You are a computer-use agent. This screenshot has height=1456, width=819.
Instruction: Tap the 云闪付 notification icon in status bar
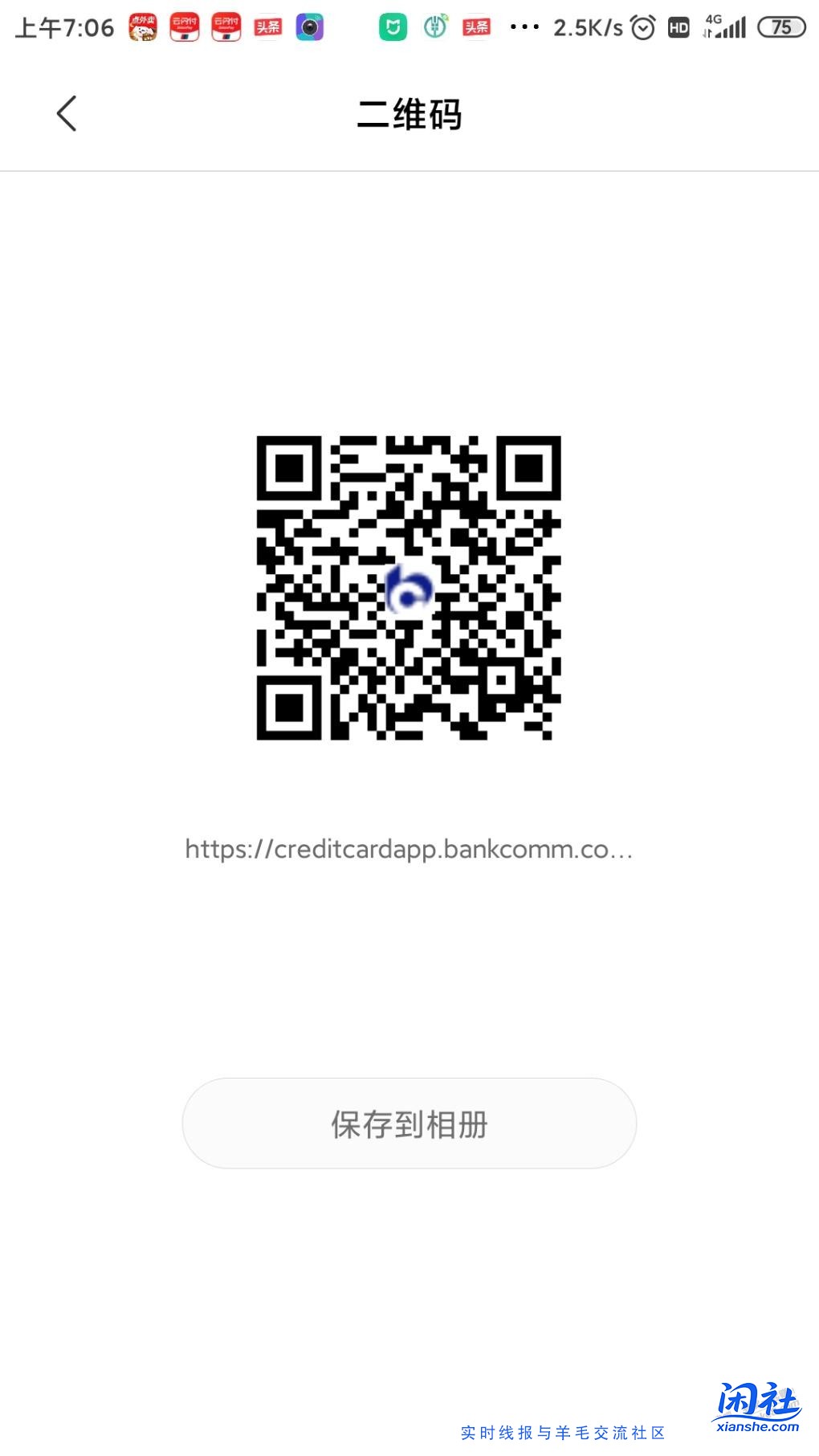(x=184, y=27)
